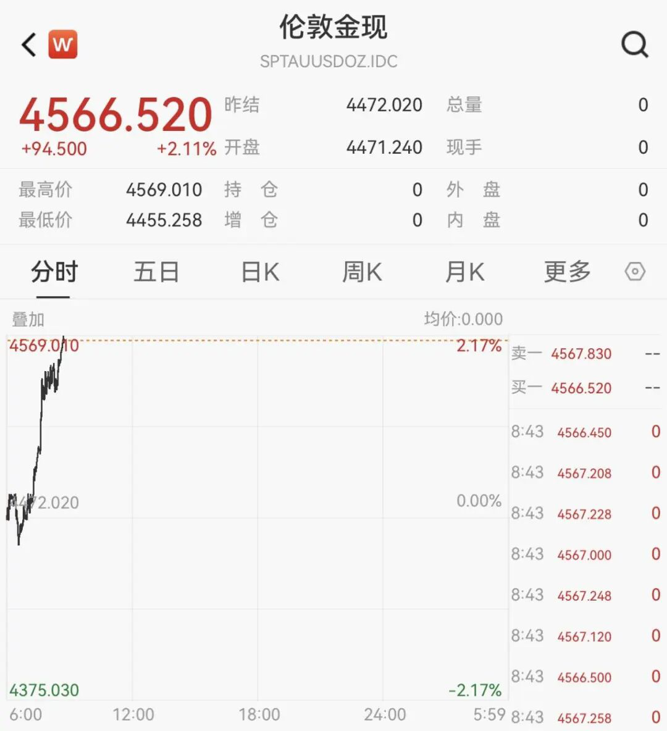Go back using the top-left arrow
This screenshot has width=667, height=731.
(28, 45)
